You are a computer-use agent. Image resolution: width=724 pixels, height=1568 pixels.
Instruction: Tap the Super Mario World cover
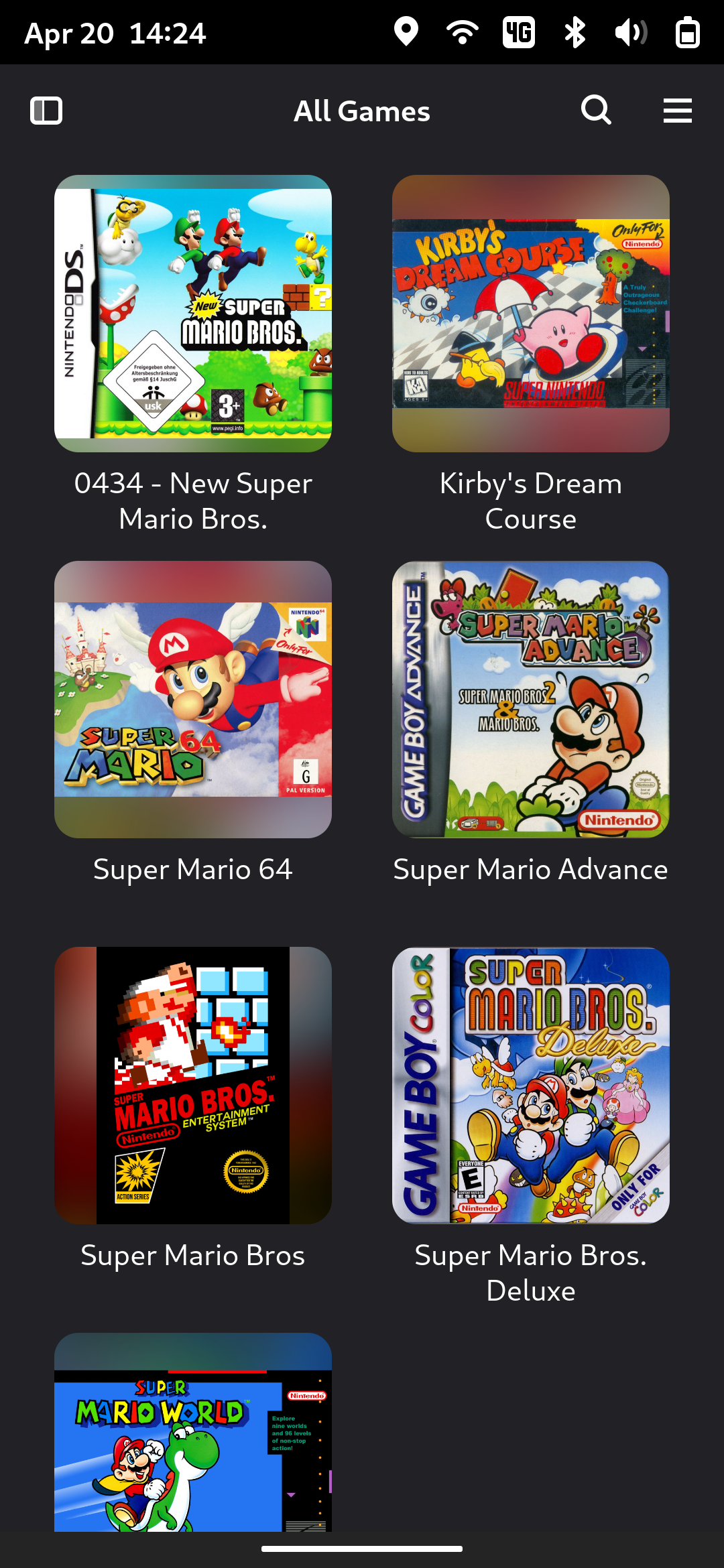point(193,1432)
